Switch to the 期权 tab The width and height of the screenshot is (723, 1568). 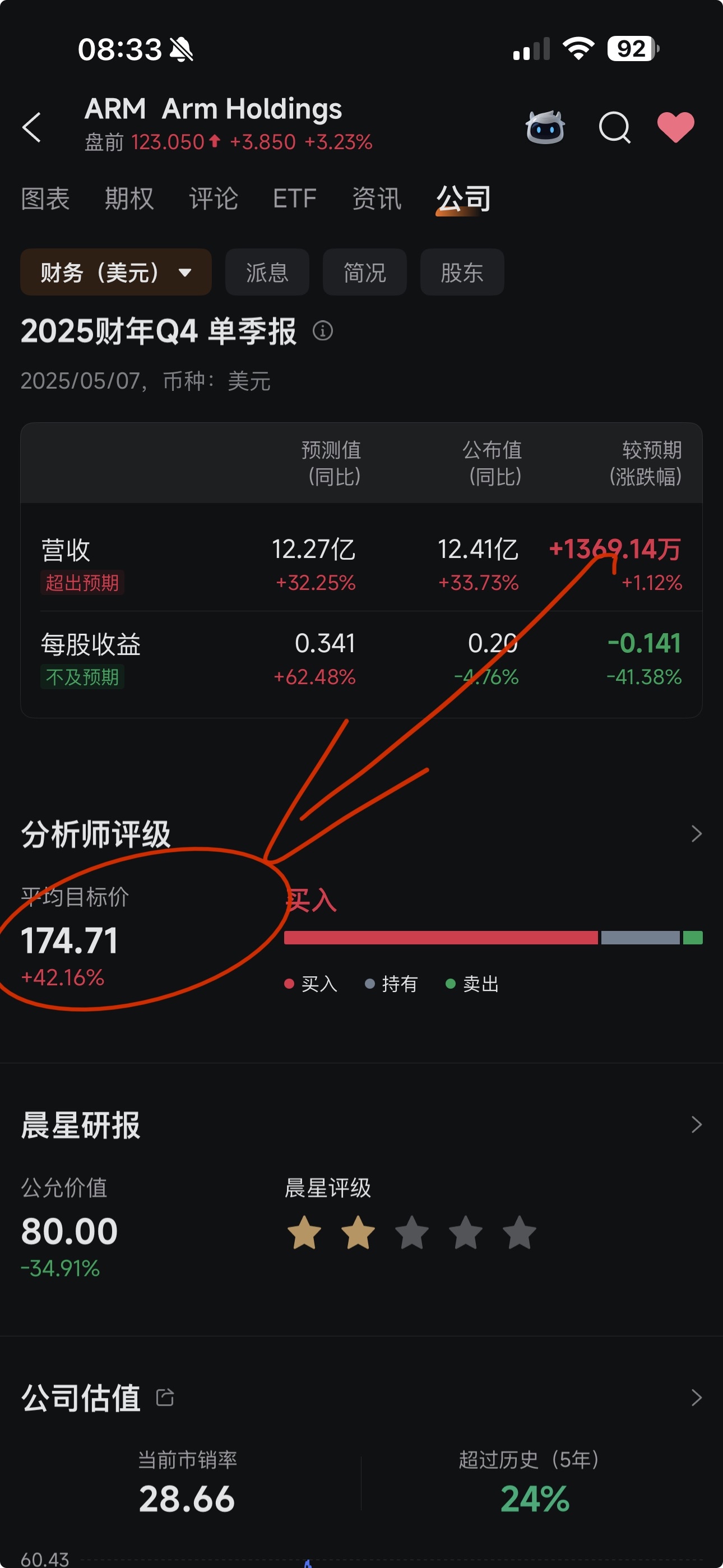tap(129, 199)
